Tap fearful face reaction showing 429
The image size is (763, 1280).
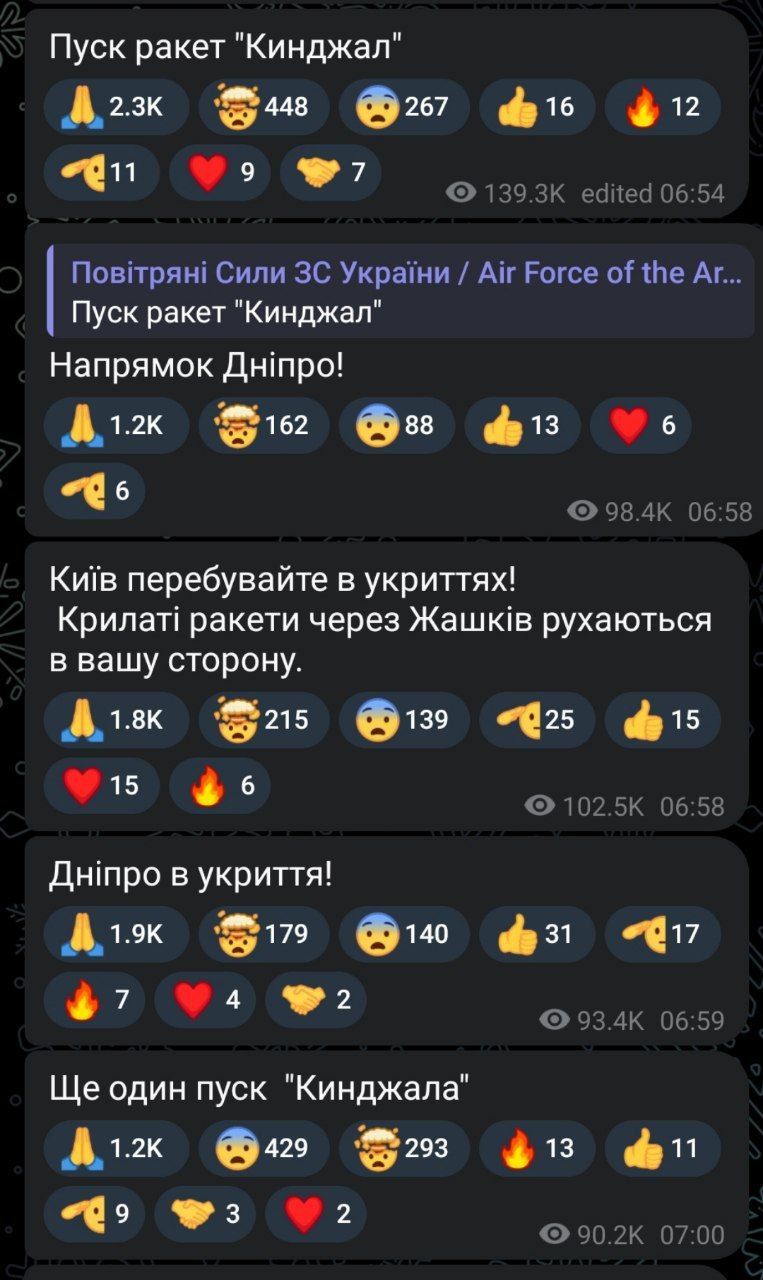pos(263,1148)
